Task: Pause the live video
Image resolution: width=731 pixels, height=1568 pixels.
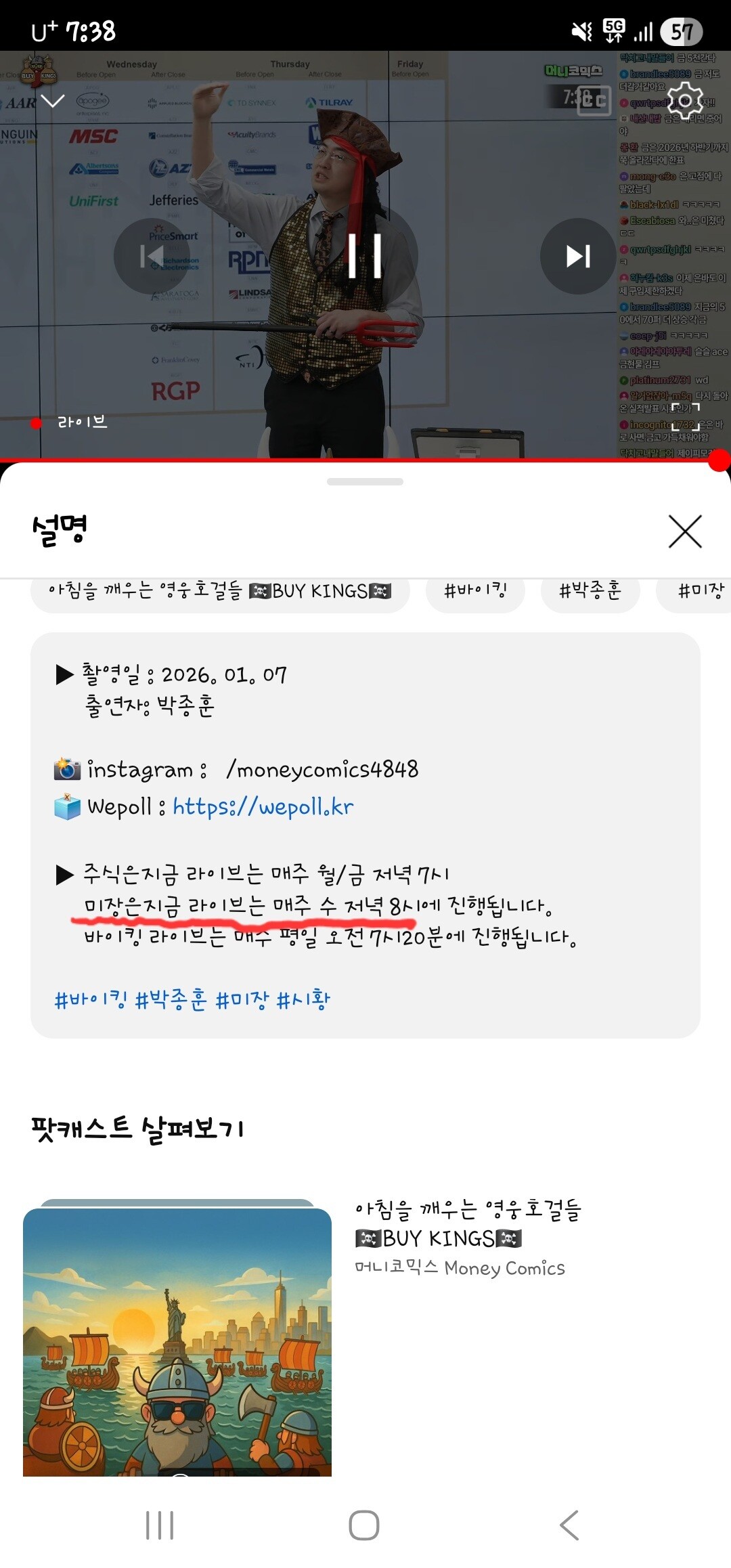Action: click(365, 256)
